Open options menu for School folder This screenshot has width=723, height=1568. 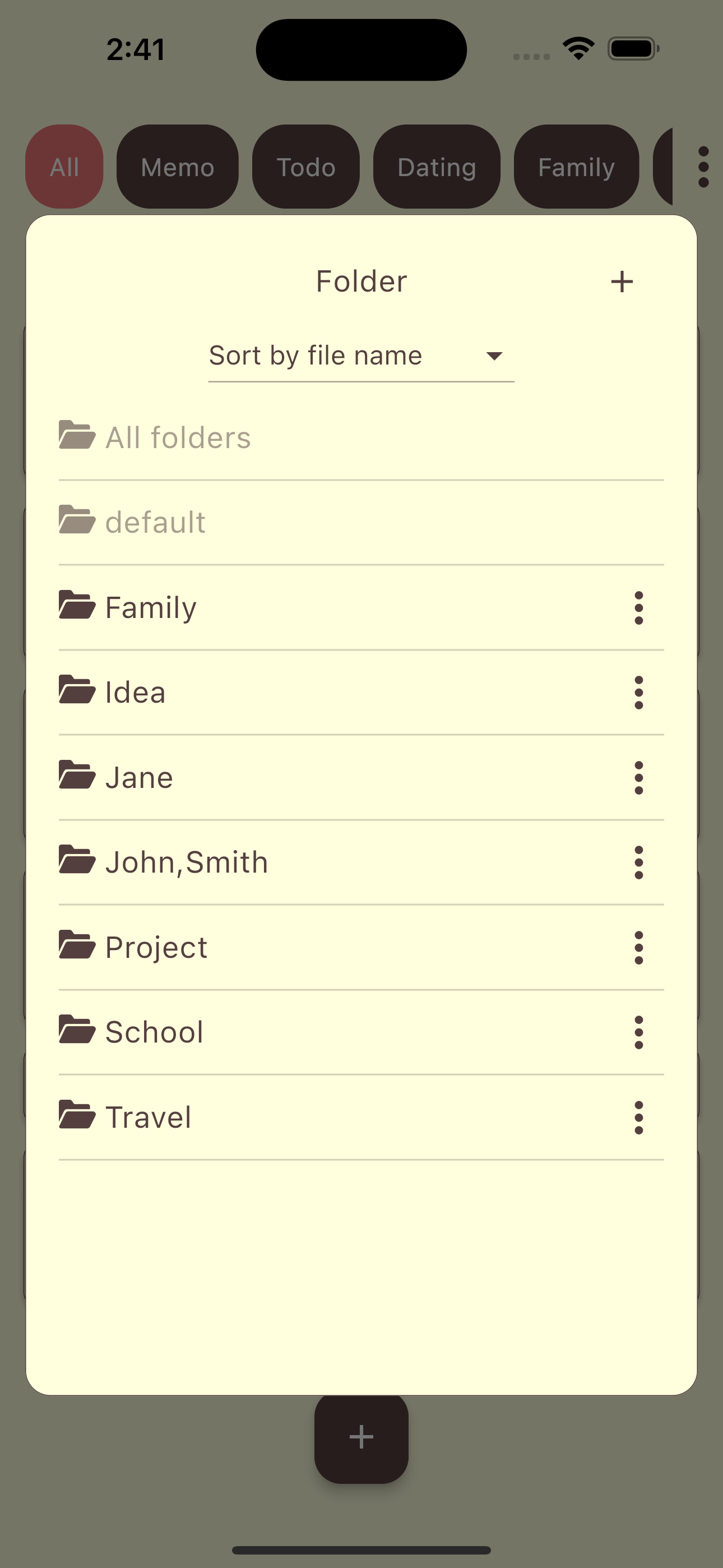(638, 1032)
